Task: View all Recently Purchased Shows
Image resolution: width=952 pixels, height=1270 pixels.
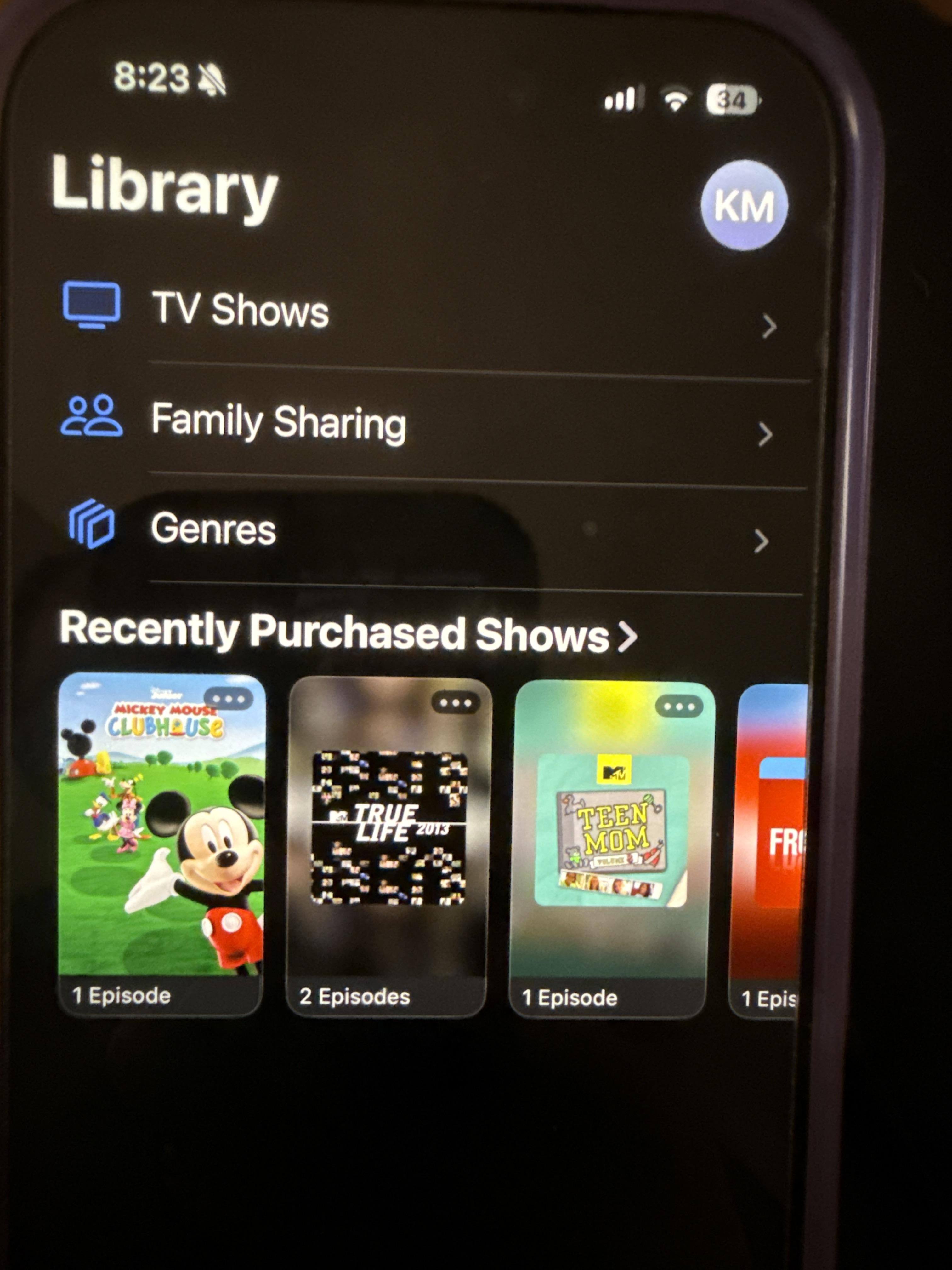Action: 348,633
